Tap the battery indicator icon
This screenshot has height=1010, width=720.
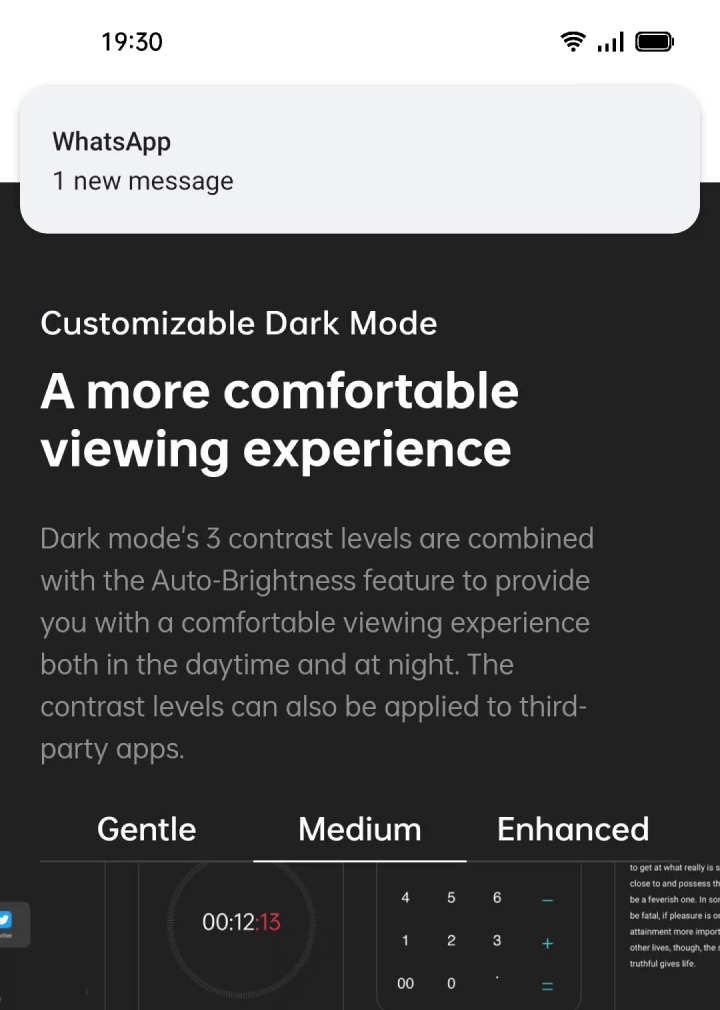(655, 41)
